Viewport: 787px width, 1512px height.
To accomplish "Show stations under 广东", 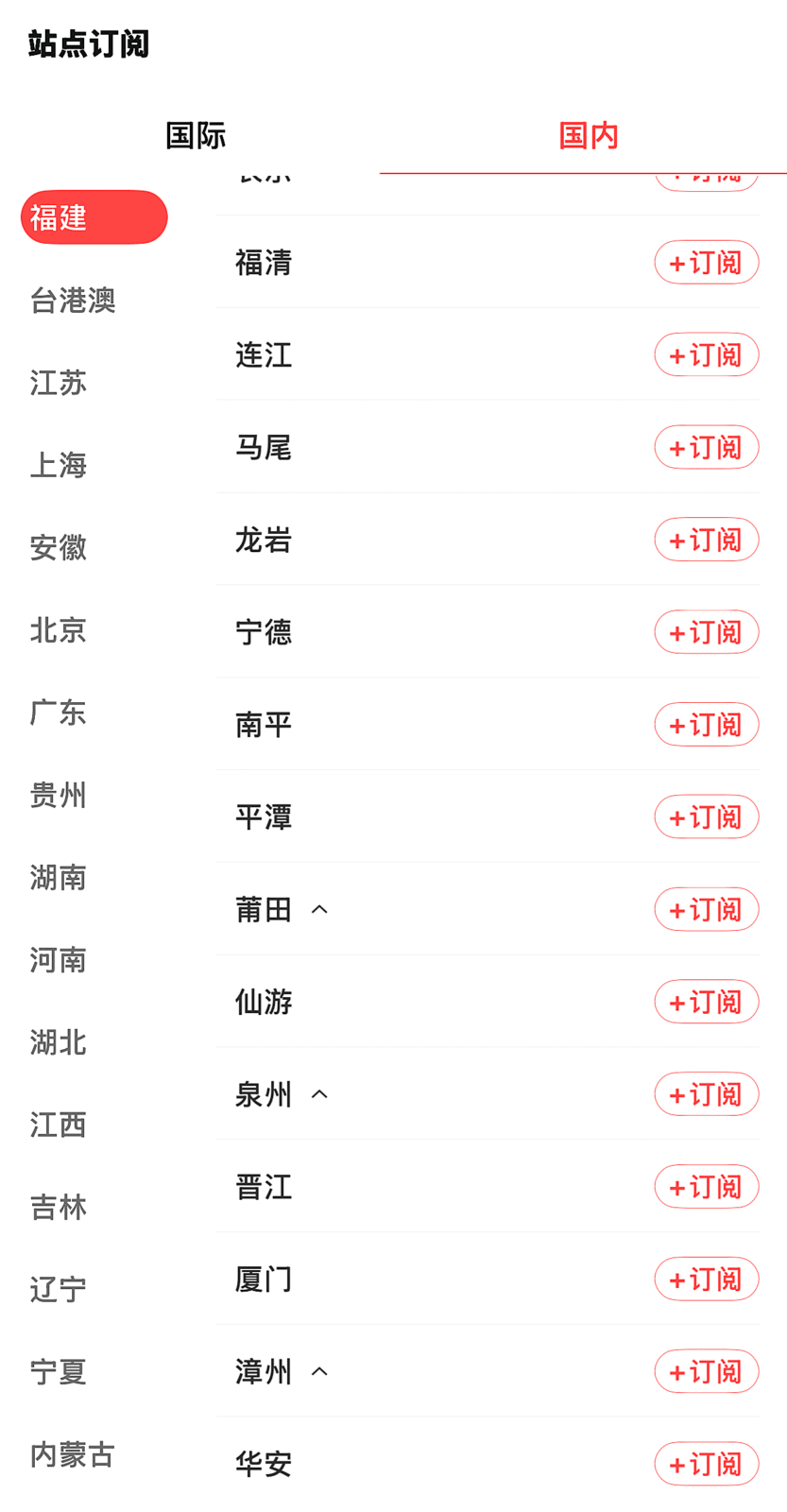I will (x=59, y=713).
